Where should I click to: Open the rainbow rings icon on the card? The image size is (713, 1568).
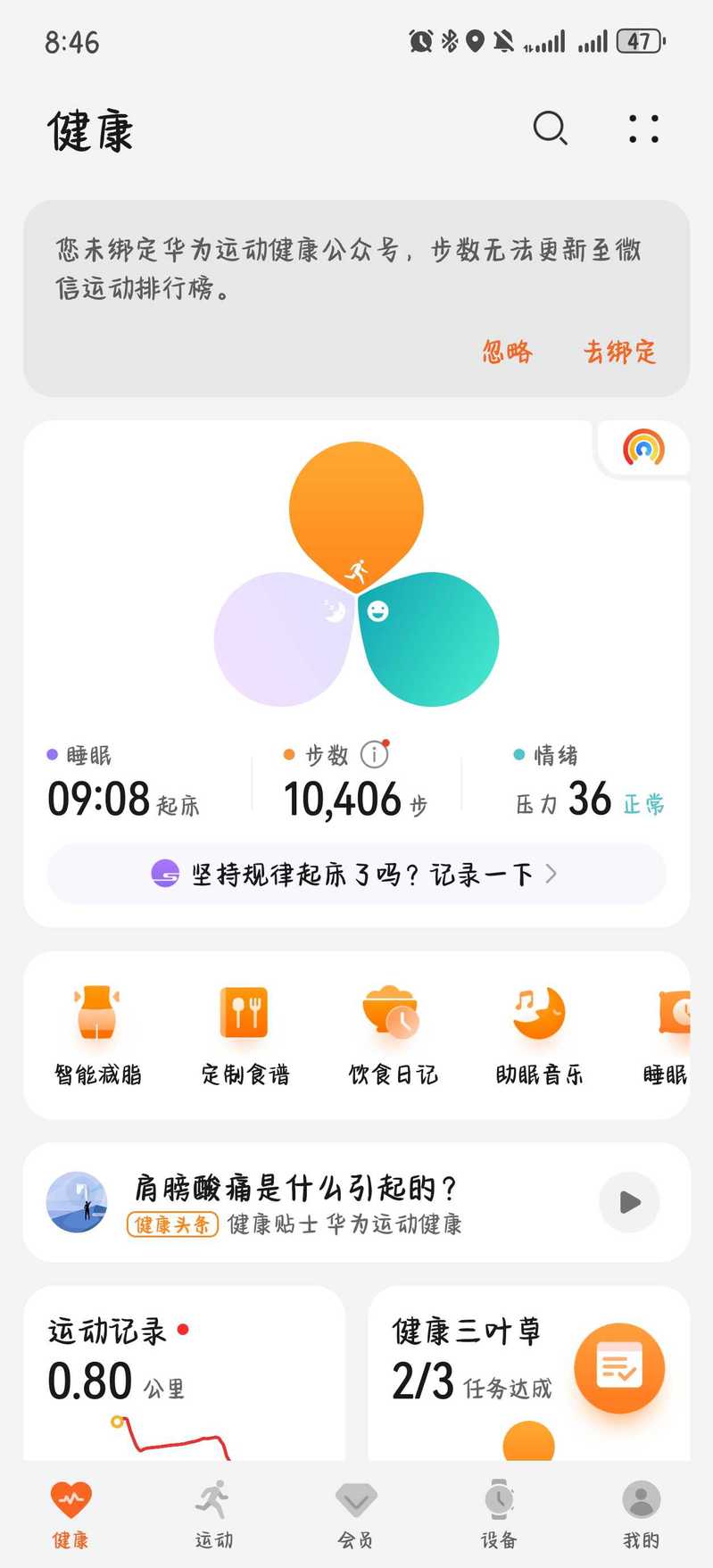point(643,448)
